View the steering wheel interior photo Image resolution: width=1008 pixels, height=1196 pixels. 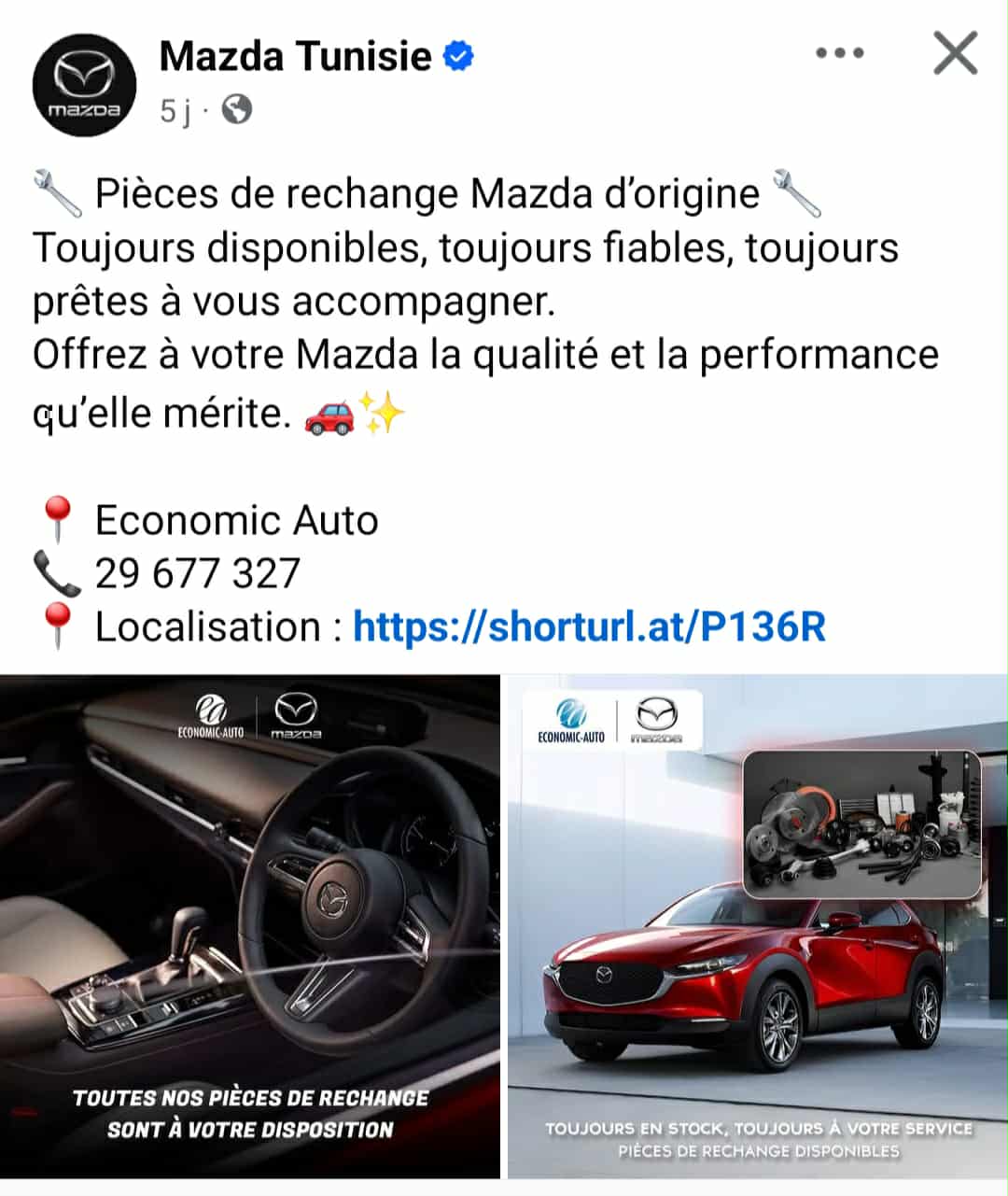[x=249, y=924]
